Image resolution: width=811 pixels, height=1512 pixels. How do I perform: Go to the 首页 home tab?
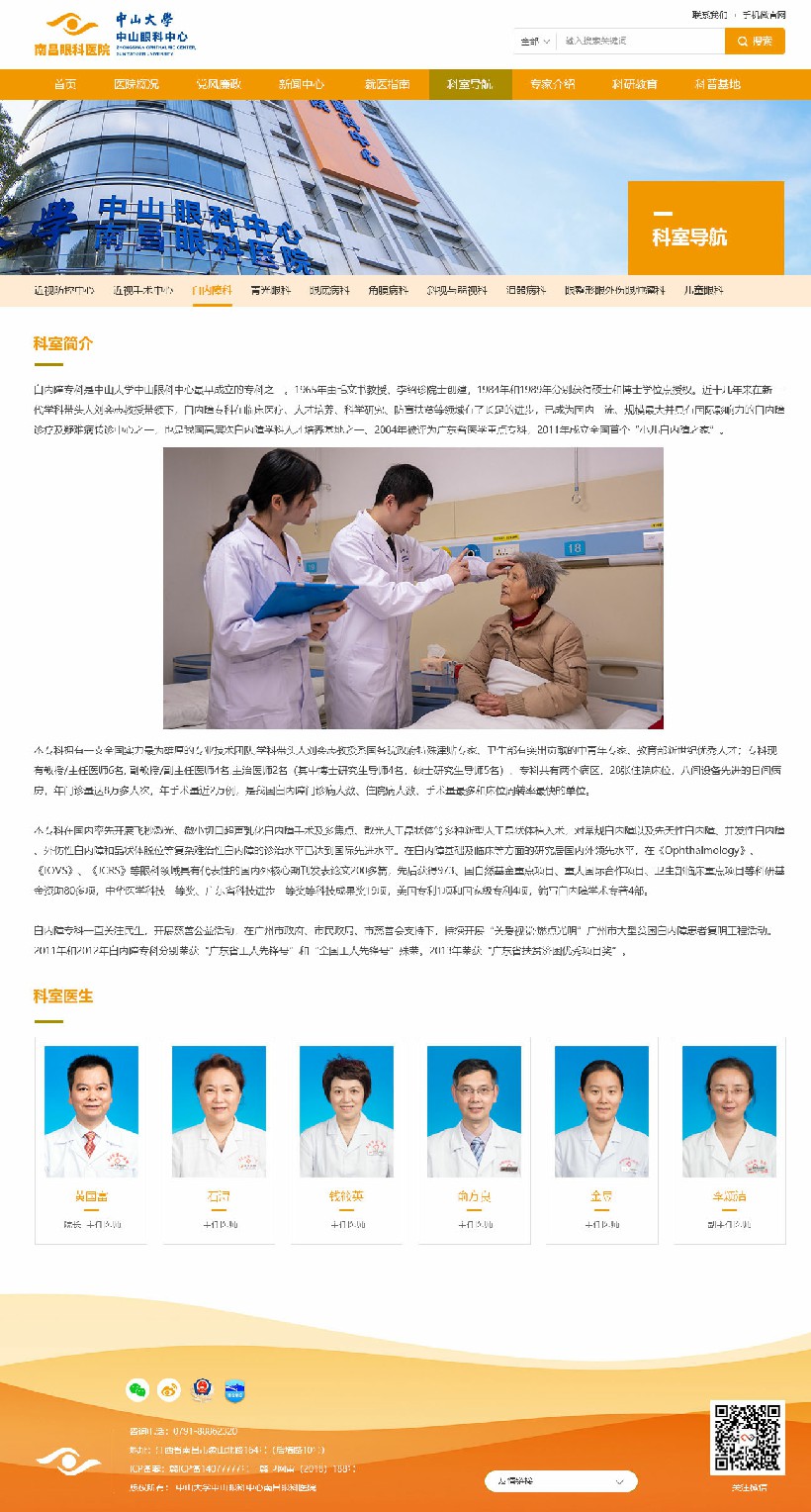[65, 84]
